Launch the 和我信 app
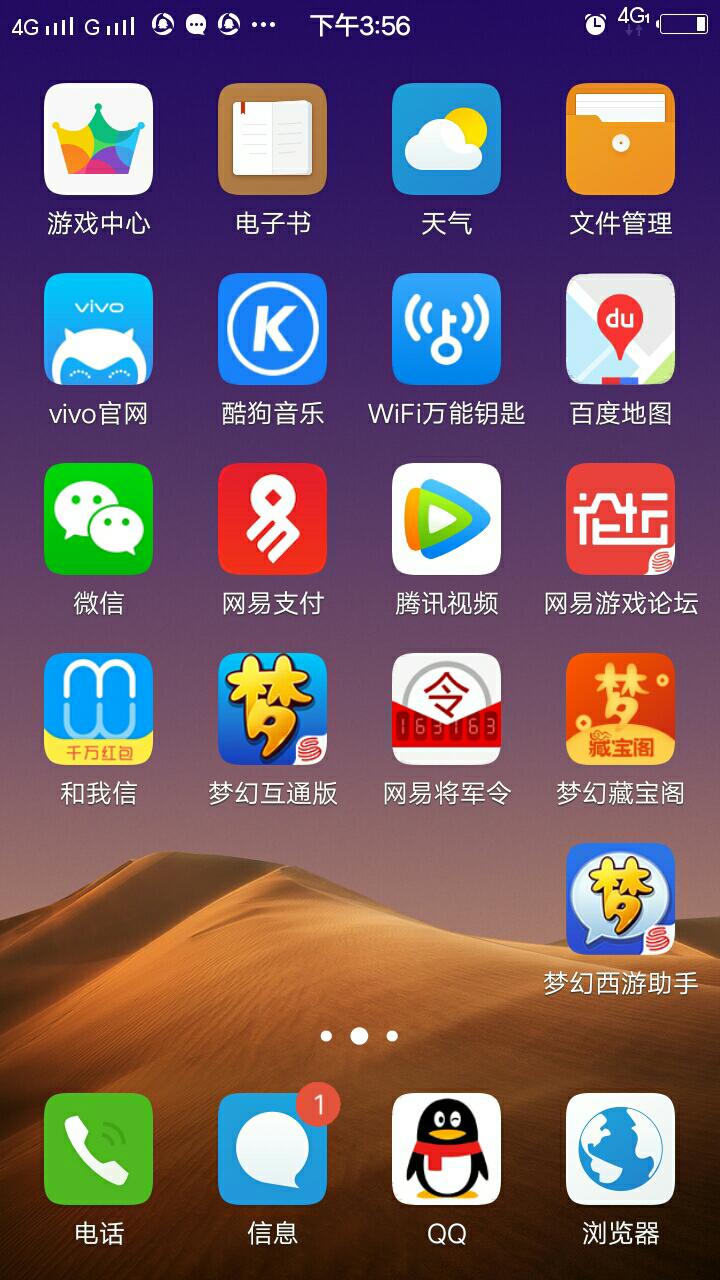 tap(98, 709)
